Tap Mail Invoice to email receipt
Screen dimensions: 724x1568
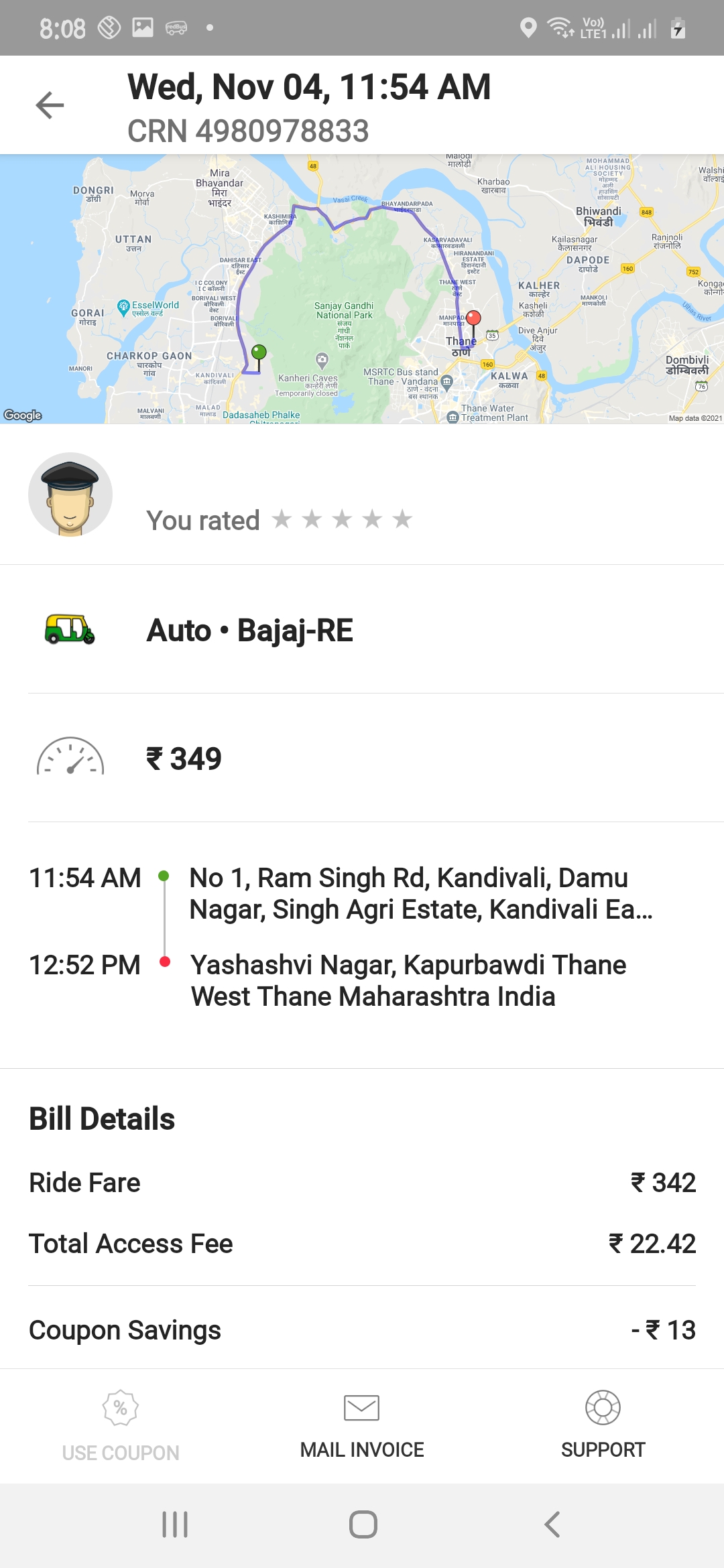[x=362, y=1426]
